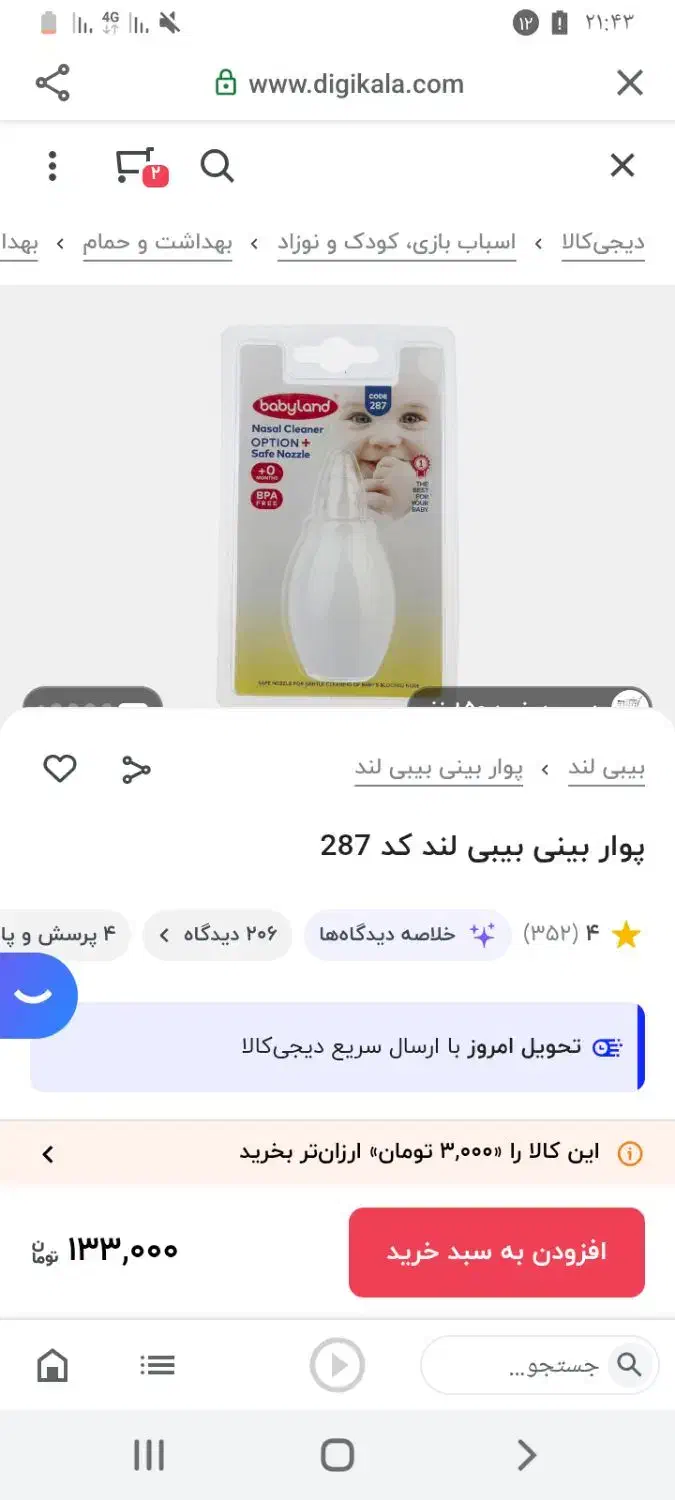Open the three-dot overflow menu

pyautogui.click(x=52, y=166)
